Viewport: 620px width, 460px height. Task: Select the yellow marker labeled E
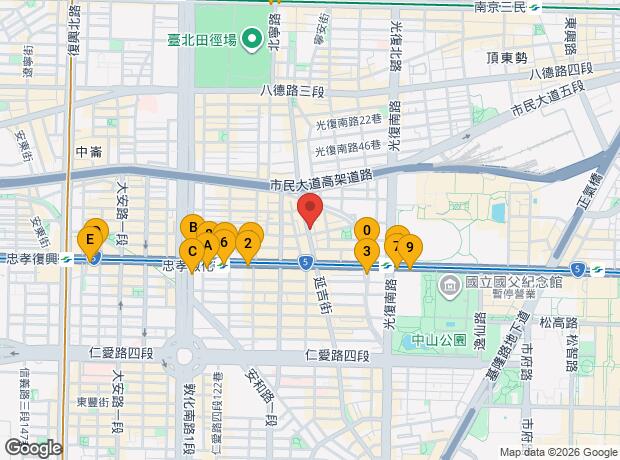[90, 240]
